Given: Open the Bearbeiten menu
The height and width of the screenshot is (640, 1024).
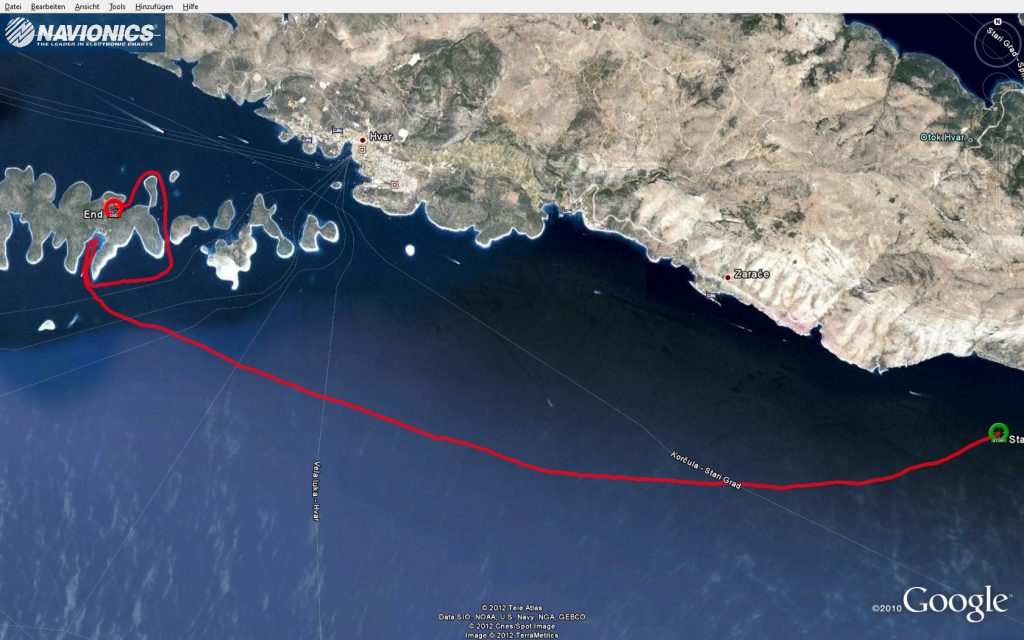Looking at the screenshot, I should 48,6.
